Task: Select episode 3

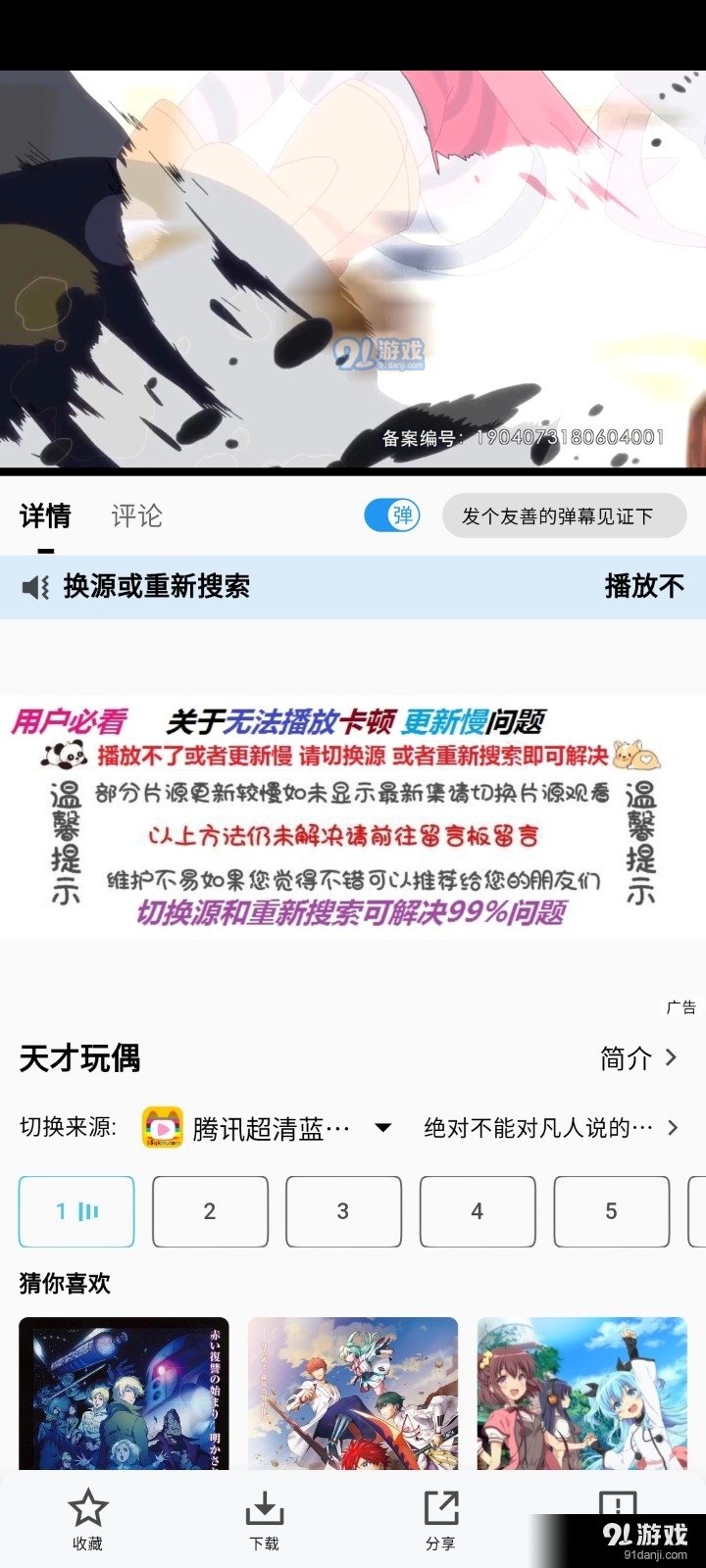Action: [x=343, y=1211]
